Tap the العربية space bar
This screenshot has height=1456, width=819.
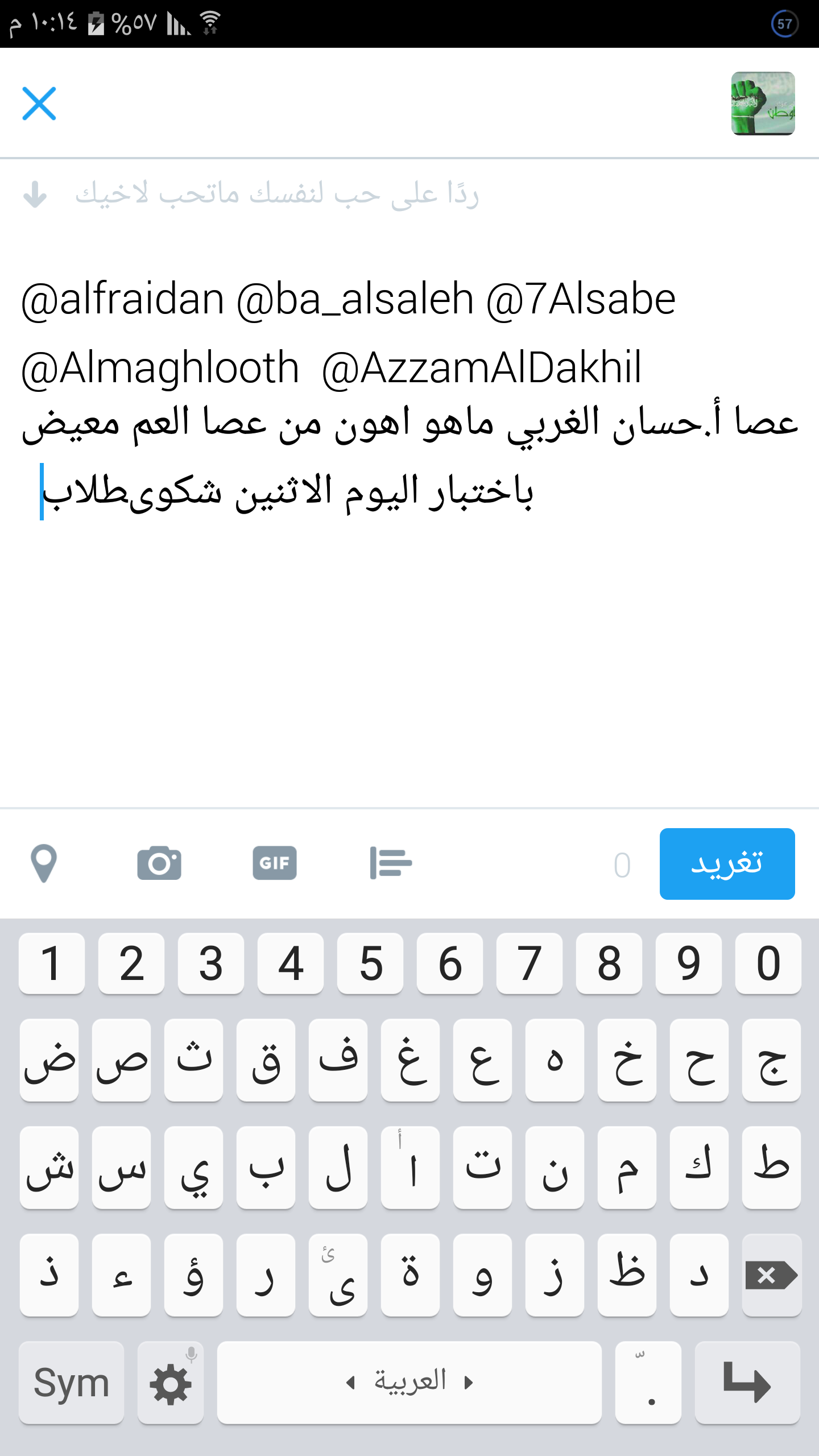click(x=409, y=1383)
